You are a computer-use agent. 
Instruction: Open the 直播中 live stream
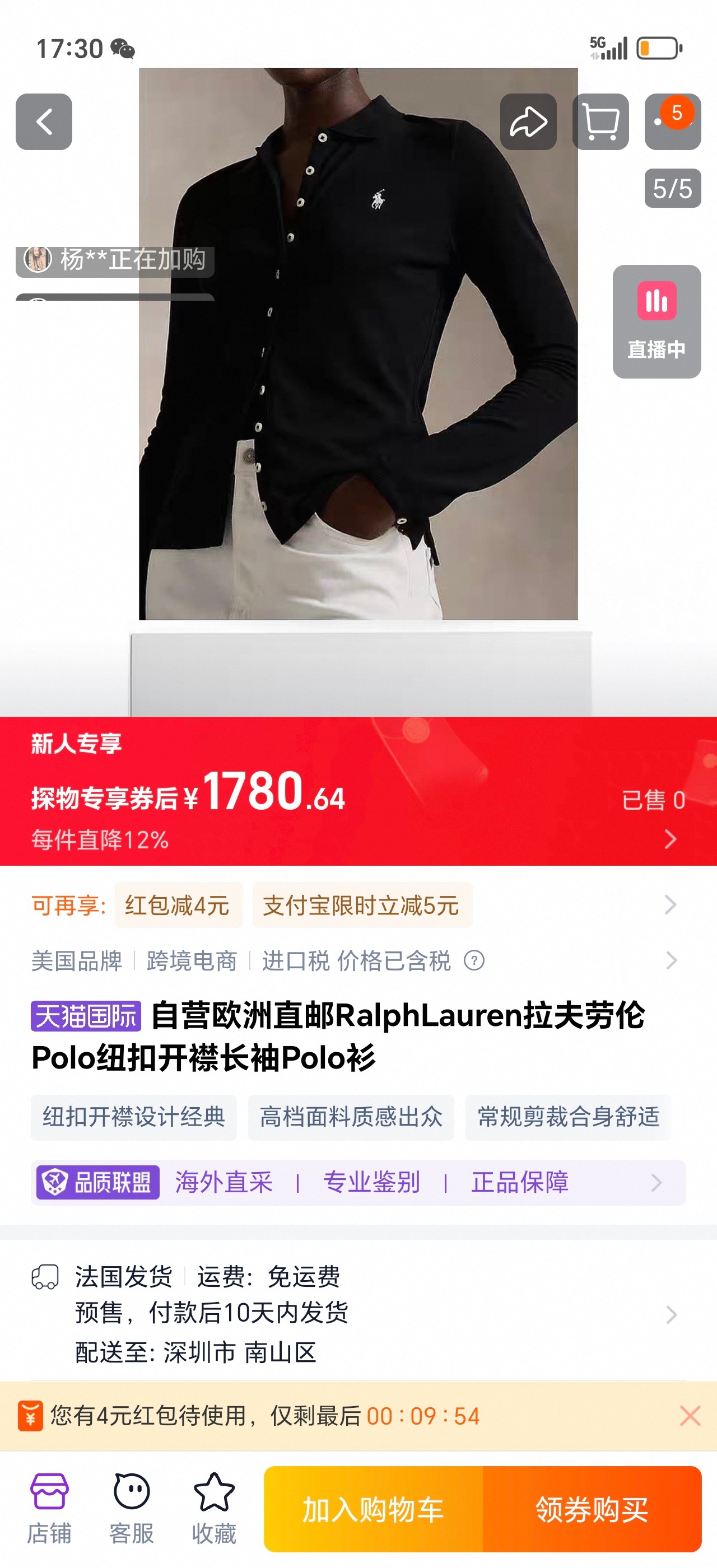coord(656,321)
